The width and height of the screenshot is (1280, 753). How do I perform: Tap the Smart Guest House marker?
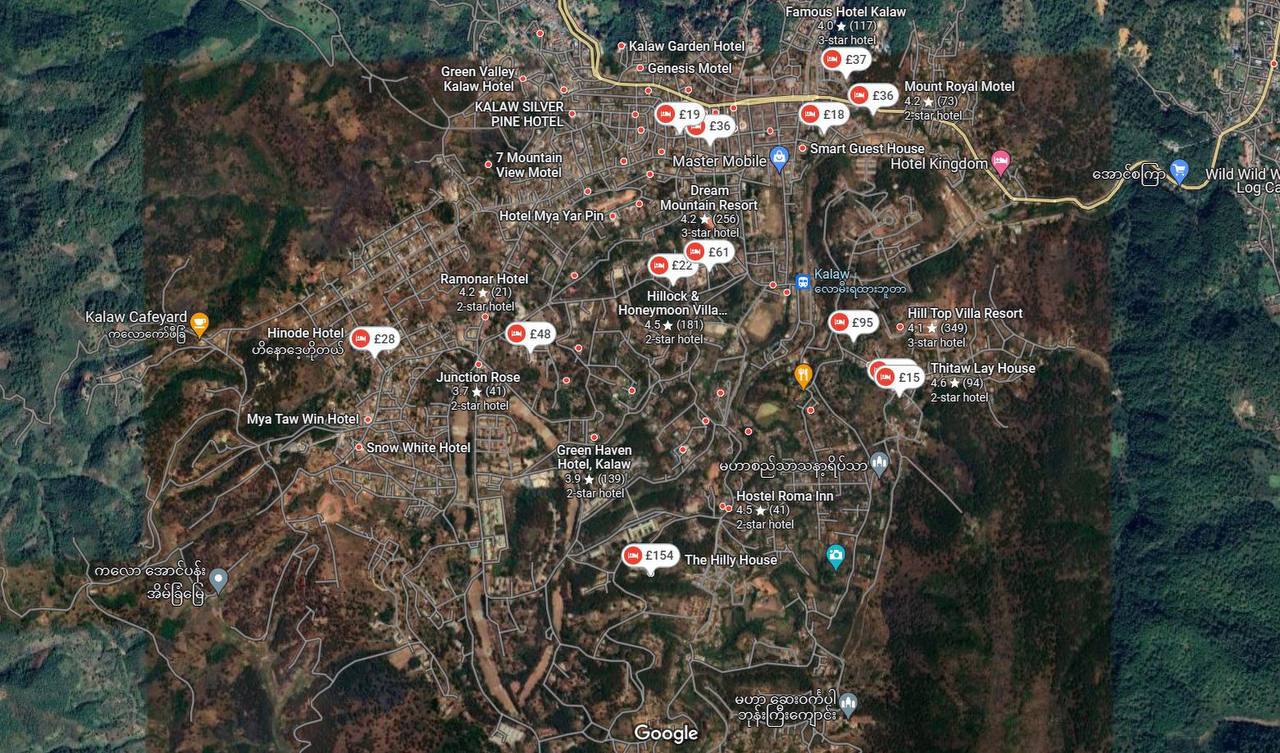pos(802,149)
